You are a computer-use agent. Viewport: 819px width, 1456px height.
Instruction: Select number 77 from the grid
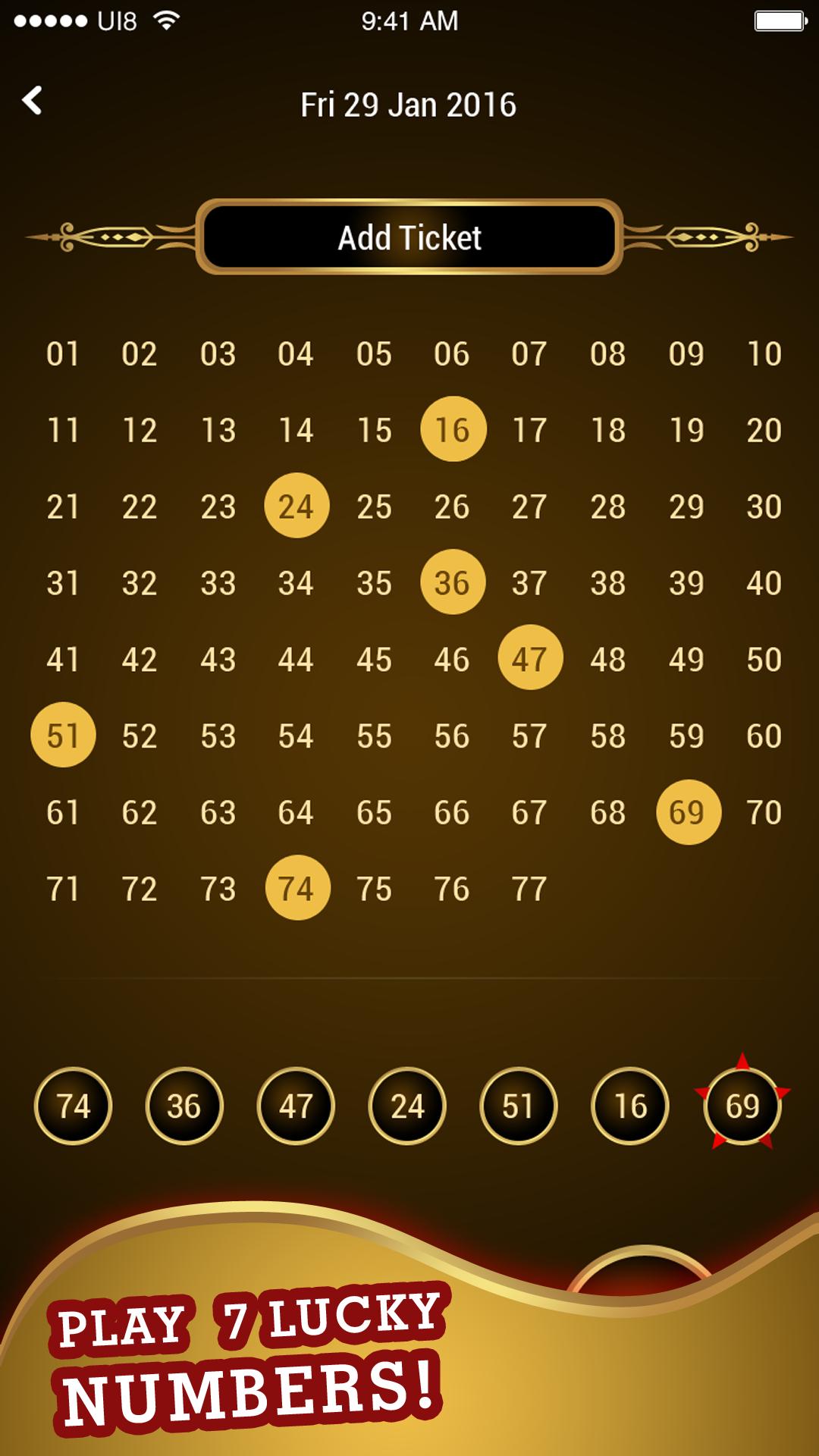click(x=529, y=886)
